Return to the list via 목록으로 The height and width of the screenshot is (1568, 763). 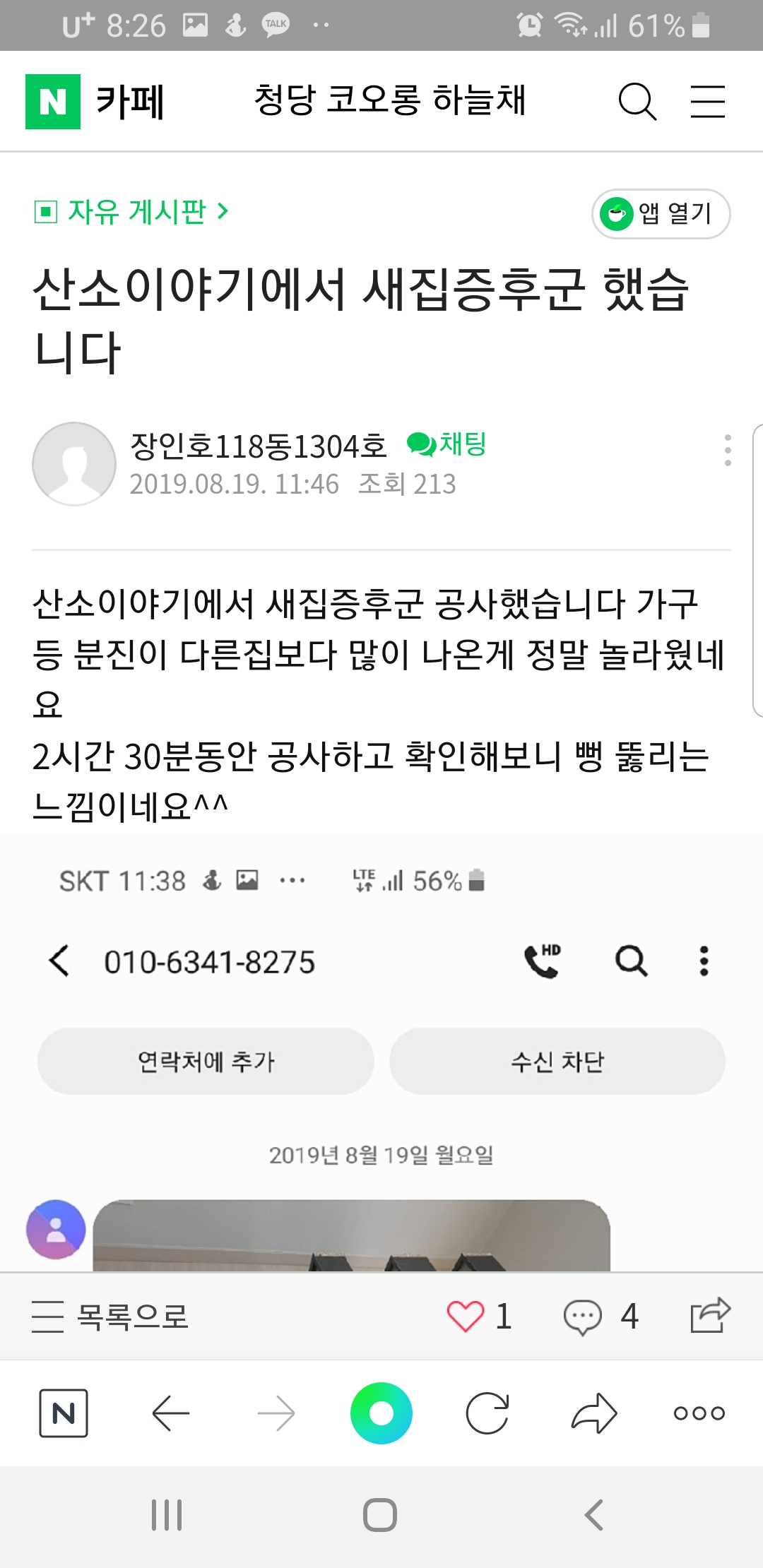[111, 1317]
